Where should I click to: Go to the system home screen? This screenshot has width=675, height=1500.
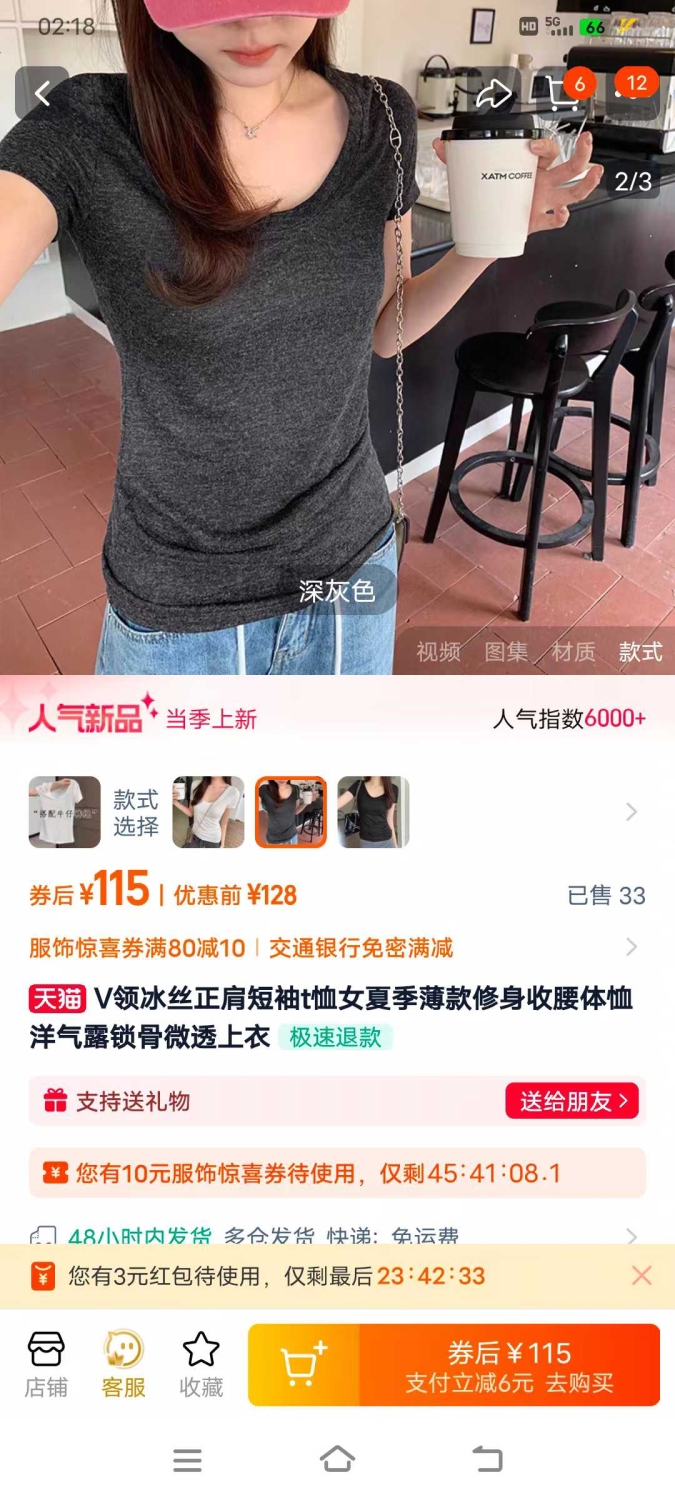point(337,1460)
